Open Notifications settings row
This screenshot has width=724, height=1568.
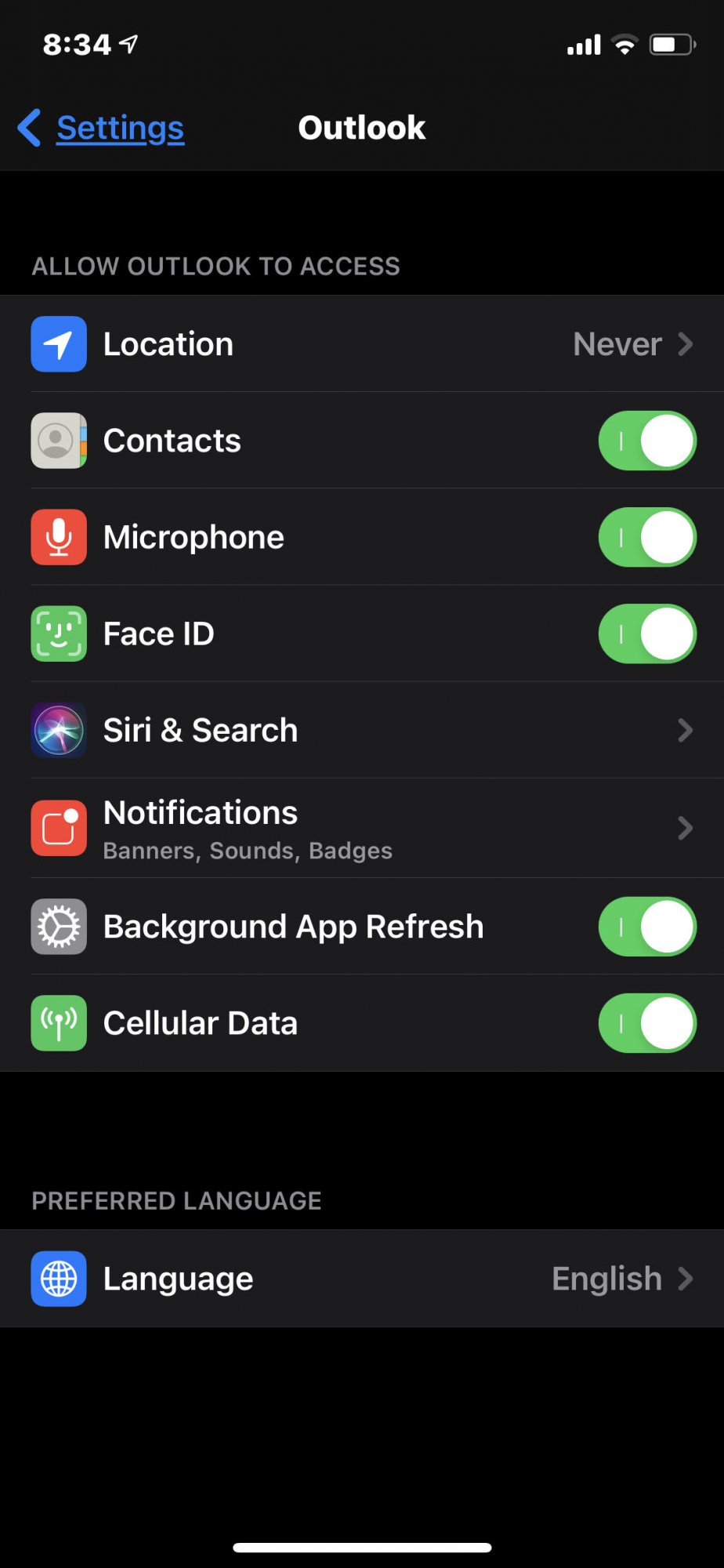(x=362, y=829)
